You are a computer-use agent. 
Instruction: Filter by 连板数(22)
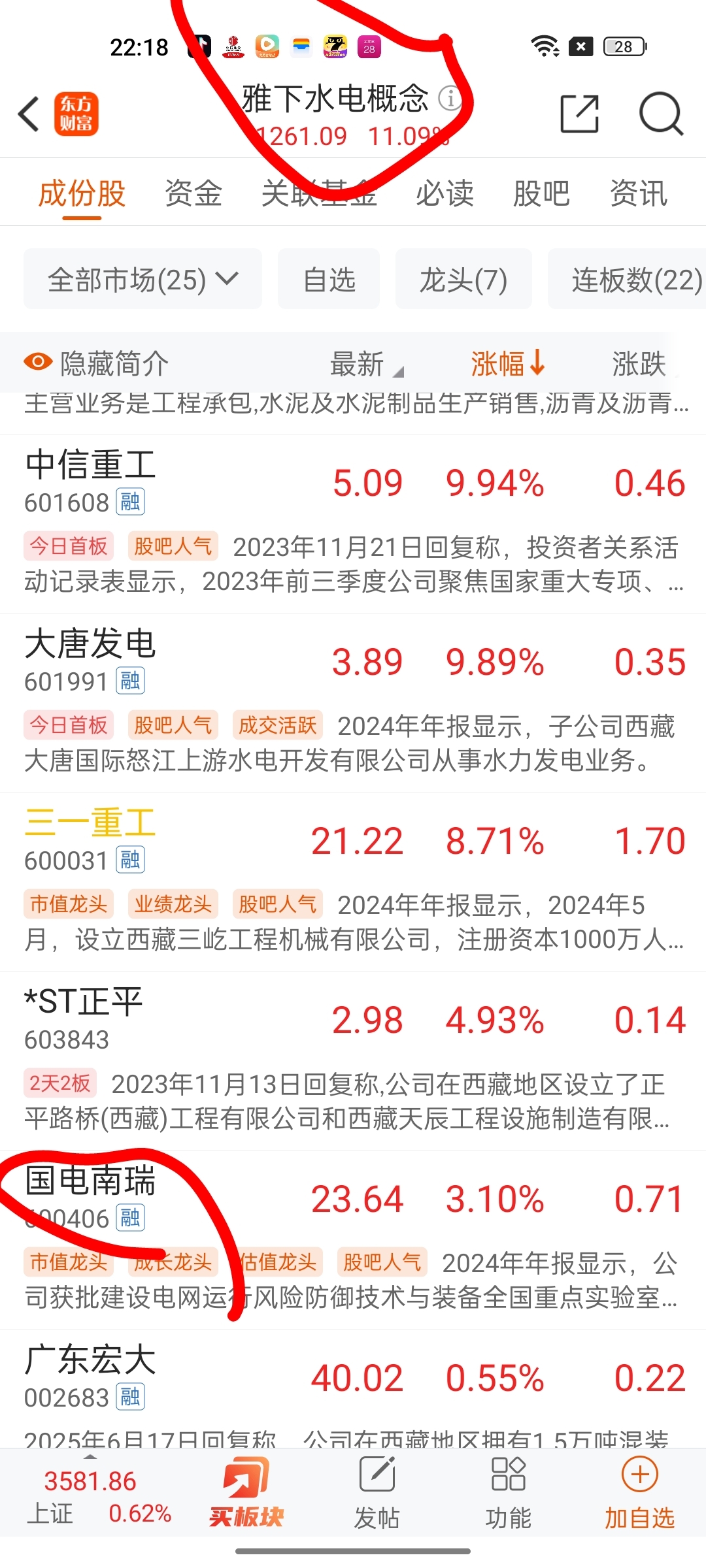point(628,279)
